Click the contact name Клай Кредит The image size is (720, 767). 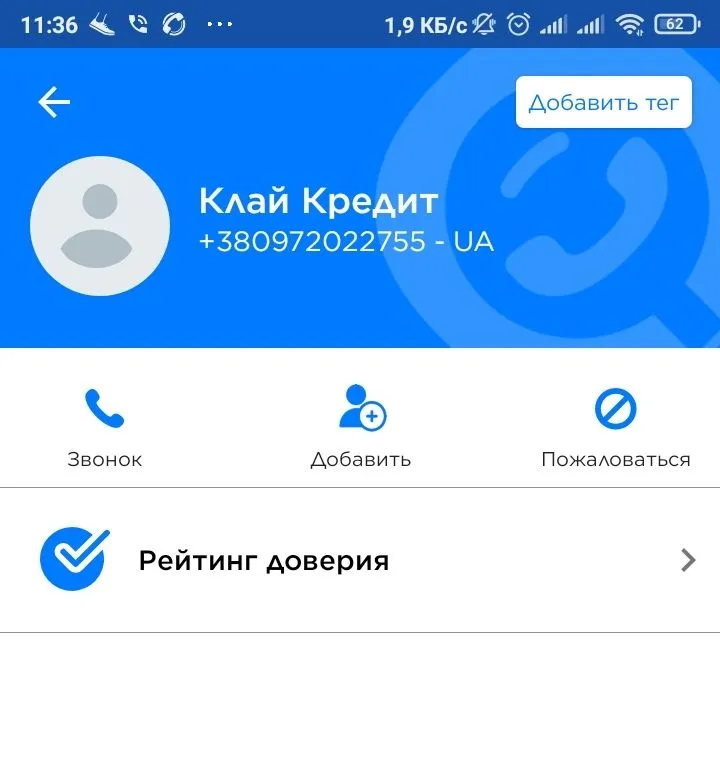320,201
